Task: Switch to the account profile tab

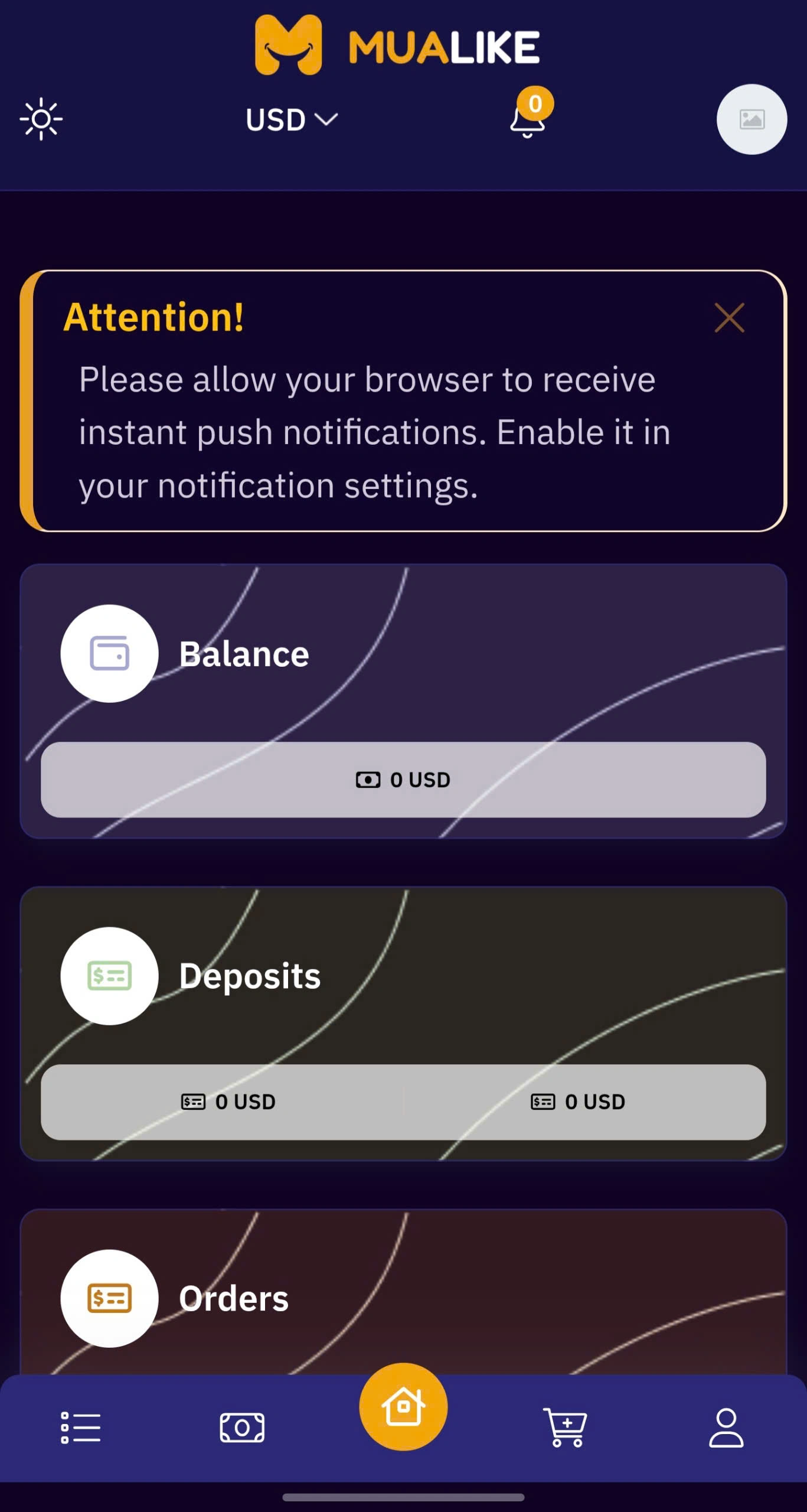Action: click(x=726, y=1428)
